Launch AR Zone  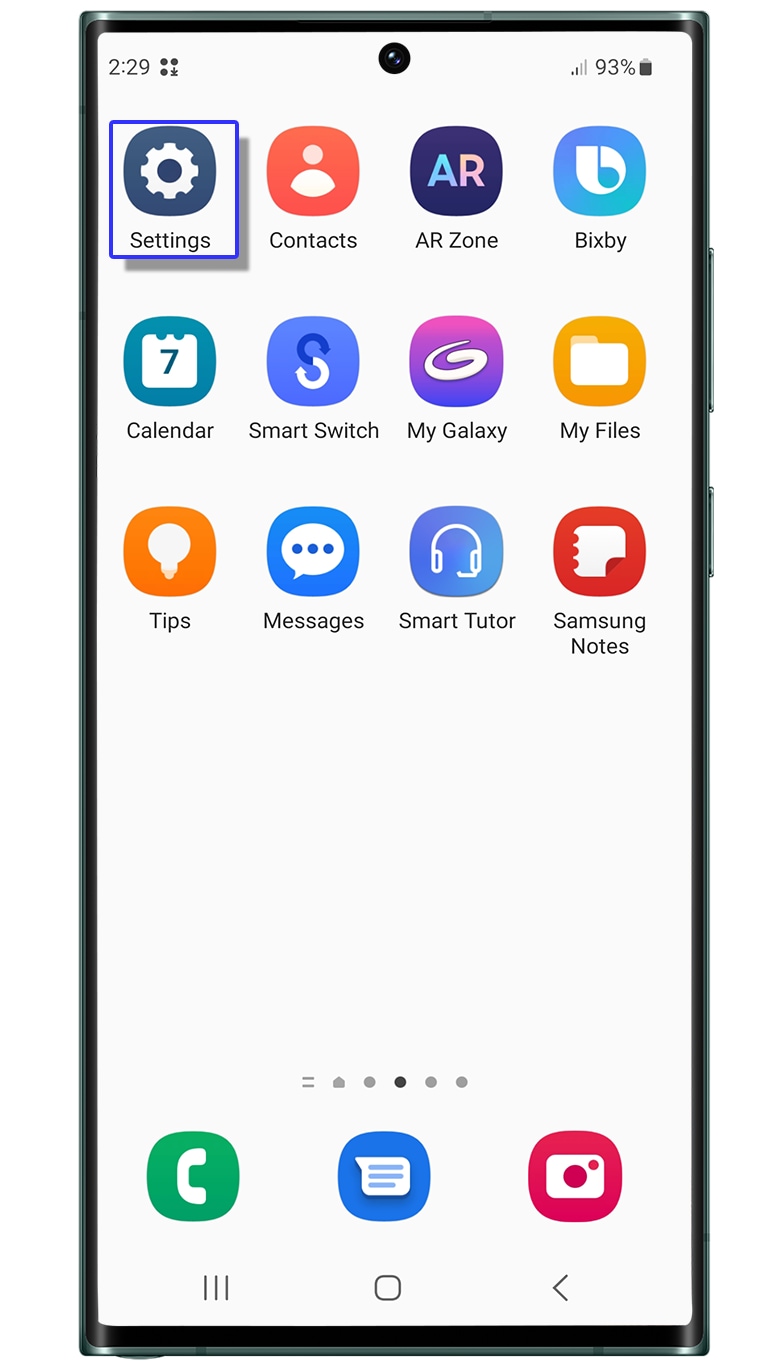456,173
